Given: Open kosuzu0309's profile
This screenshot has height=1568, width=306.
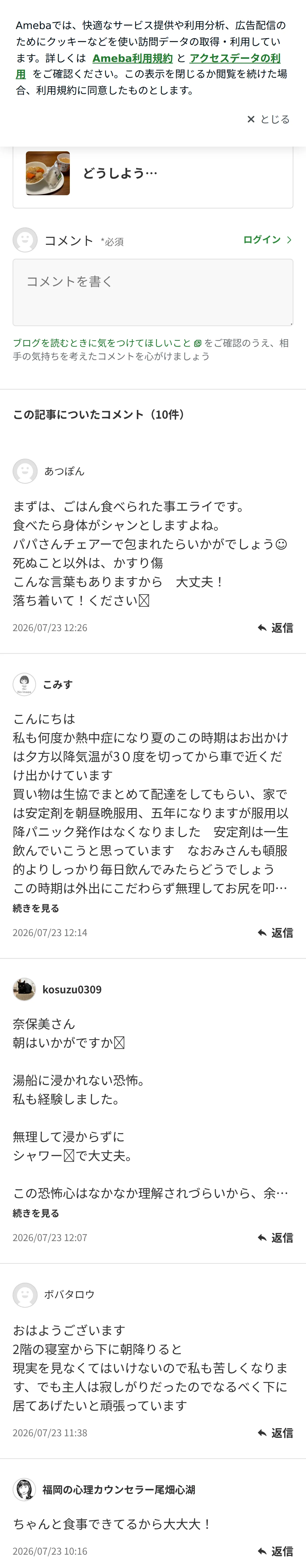Looking at the screenshot, I should pos(57,989).
